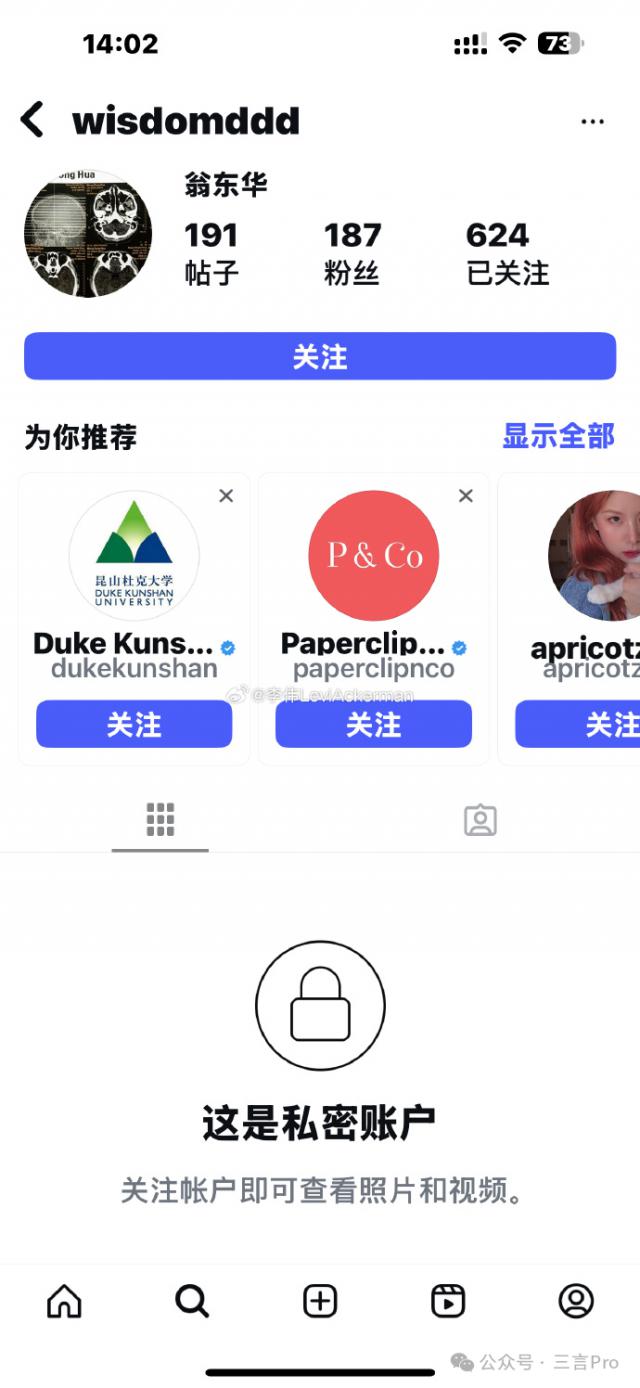Screen dimensions: 640x1388
Task: Open the Search tab
Action: [x=192, y=1301]
